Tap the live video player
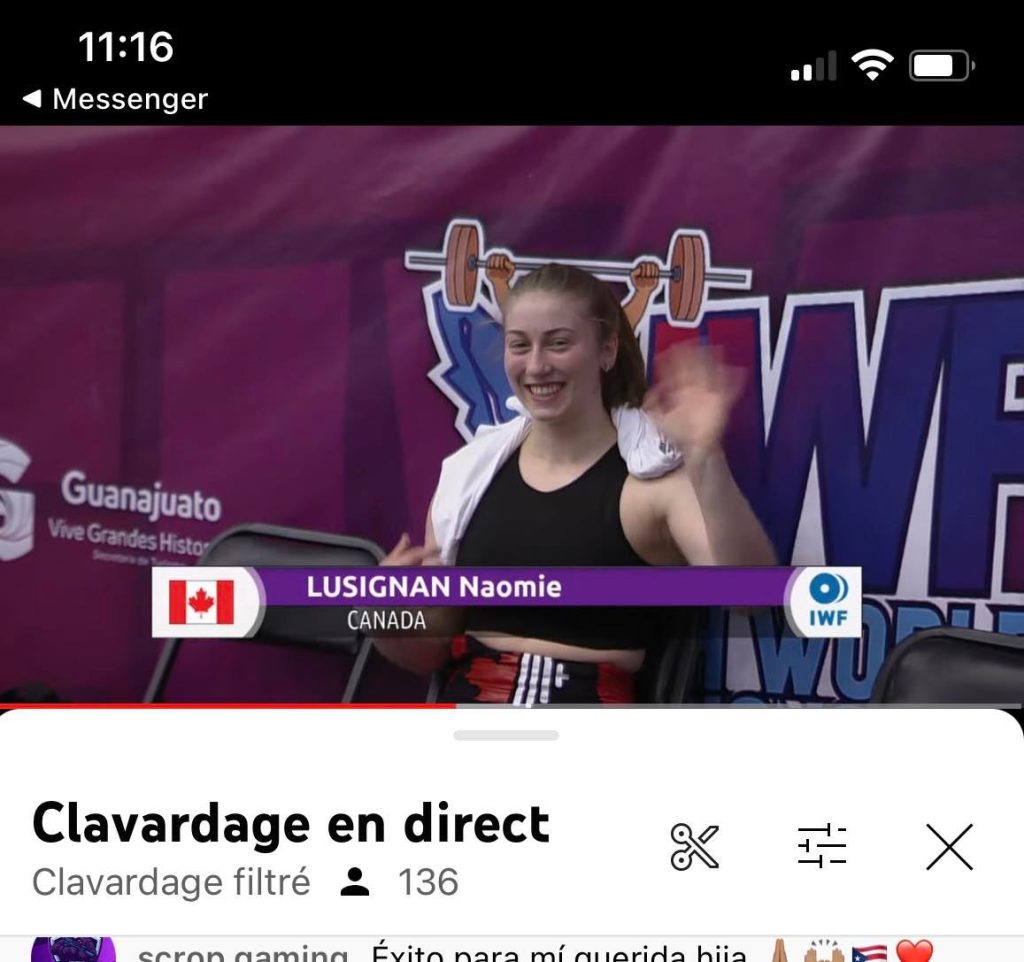The height and width of the screenshot is (962, 1024). (512, 415)
